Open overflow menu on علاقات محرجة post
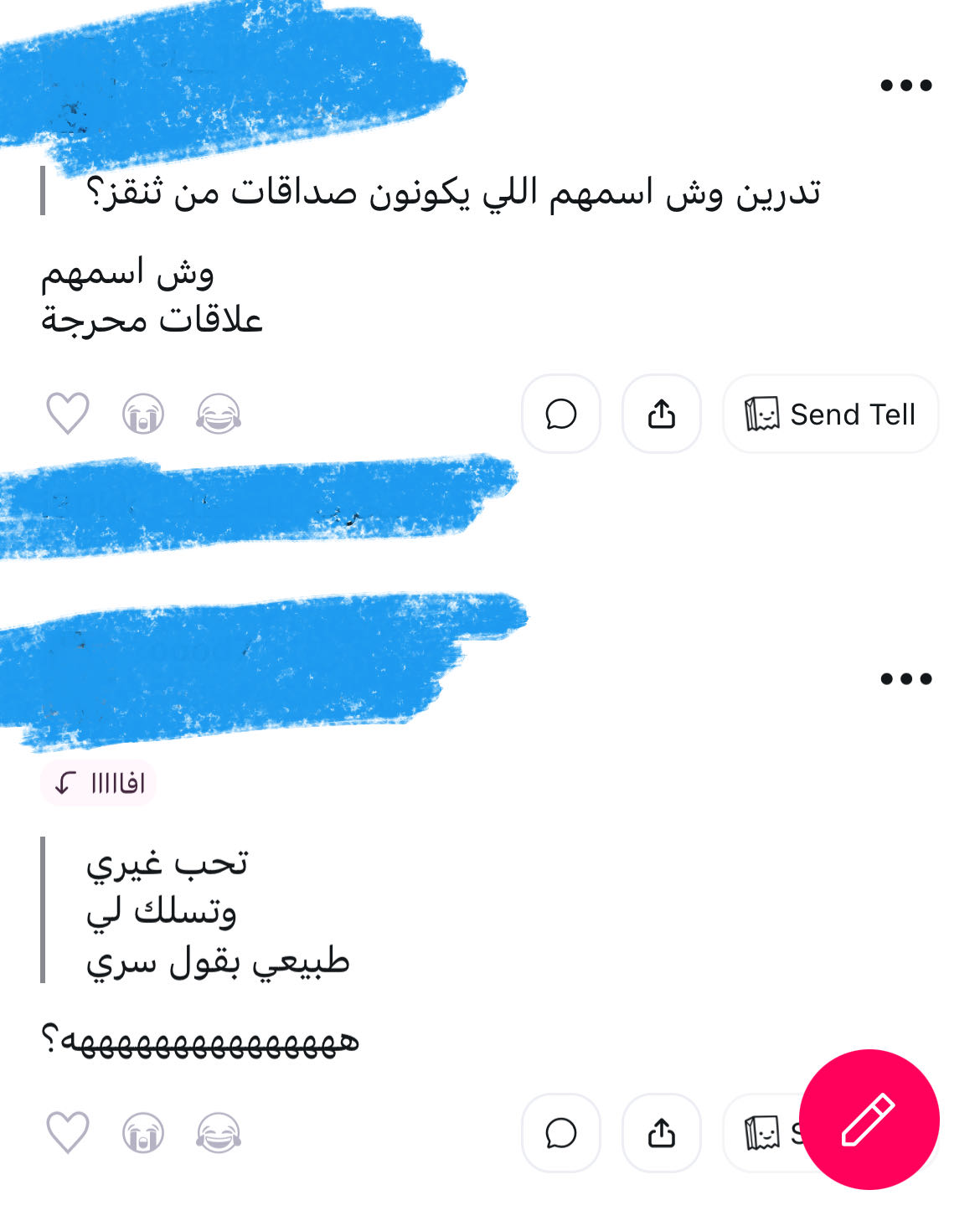Viewport: 980px width, 1226px height. pos(905,85)
